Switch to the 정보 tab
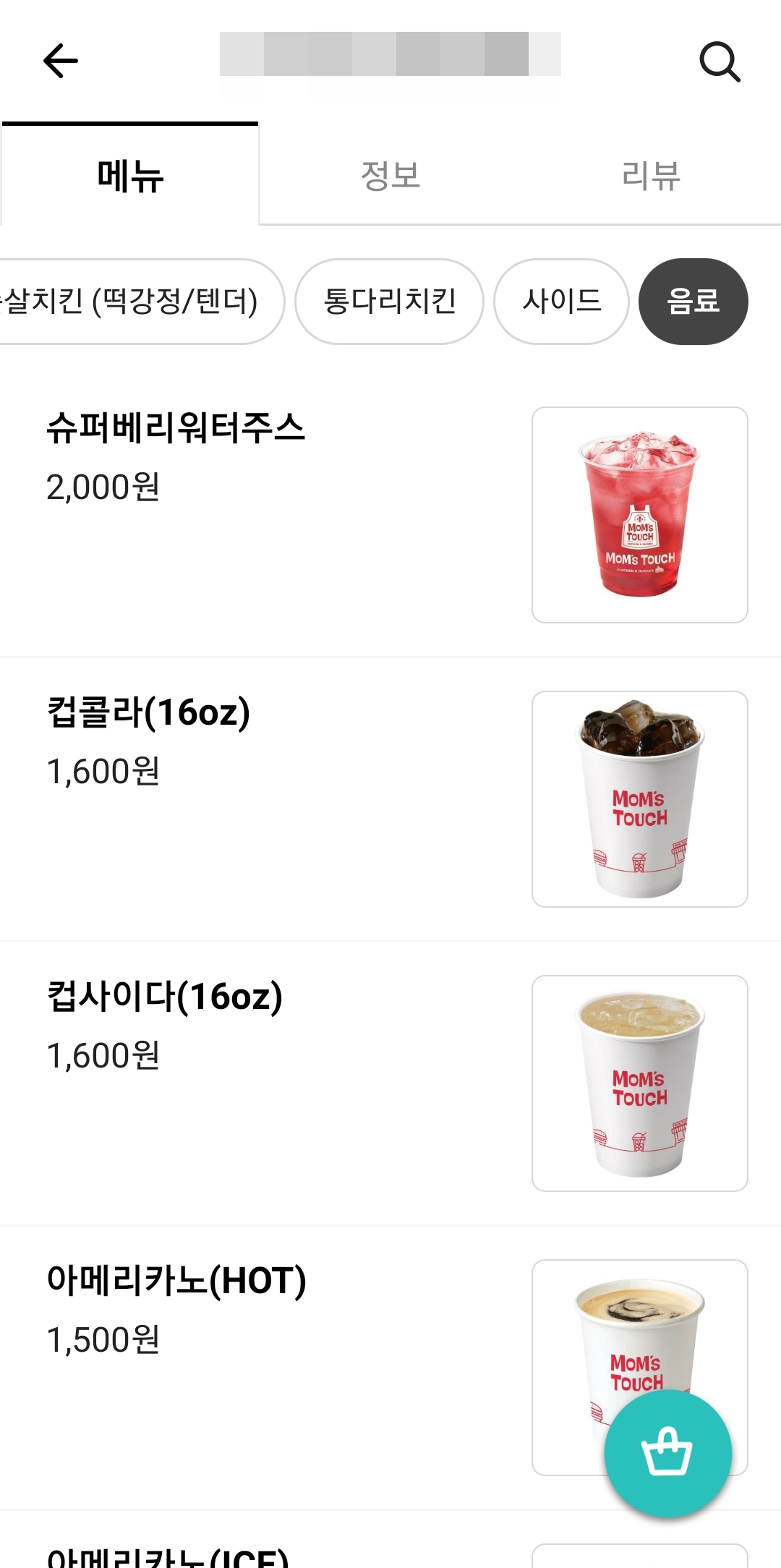781x1568 pixels. 390,176
